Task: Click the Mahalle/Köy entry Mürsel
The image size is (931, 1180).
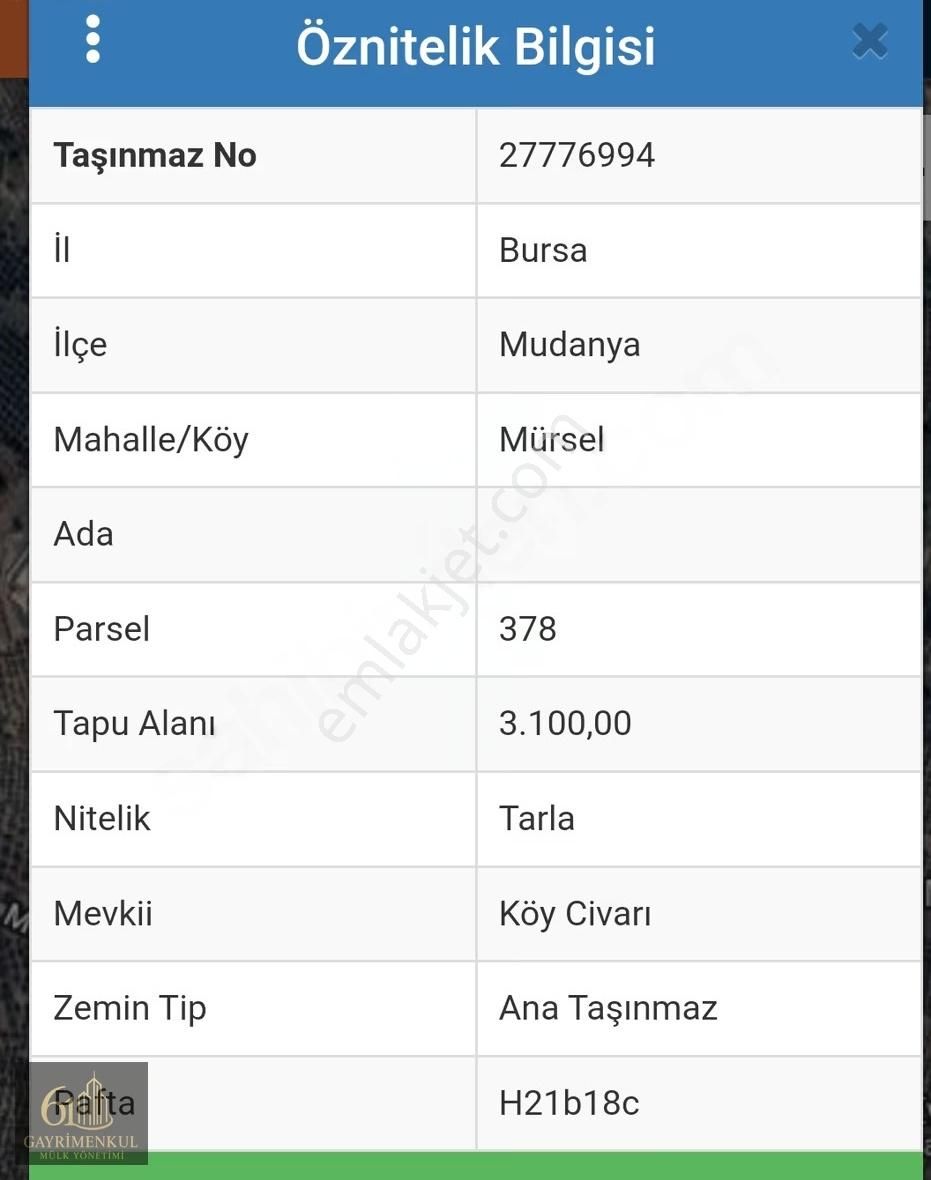Action: pos(551,439)
